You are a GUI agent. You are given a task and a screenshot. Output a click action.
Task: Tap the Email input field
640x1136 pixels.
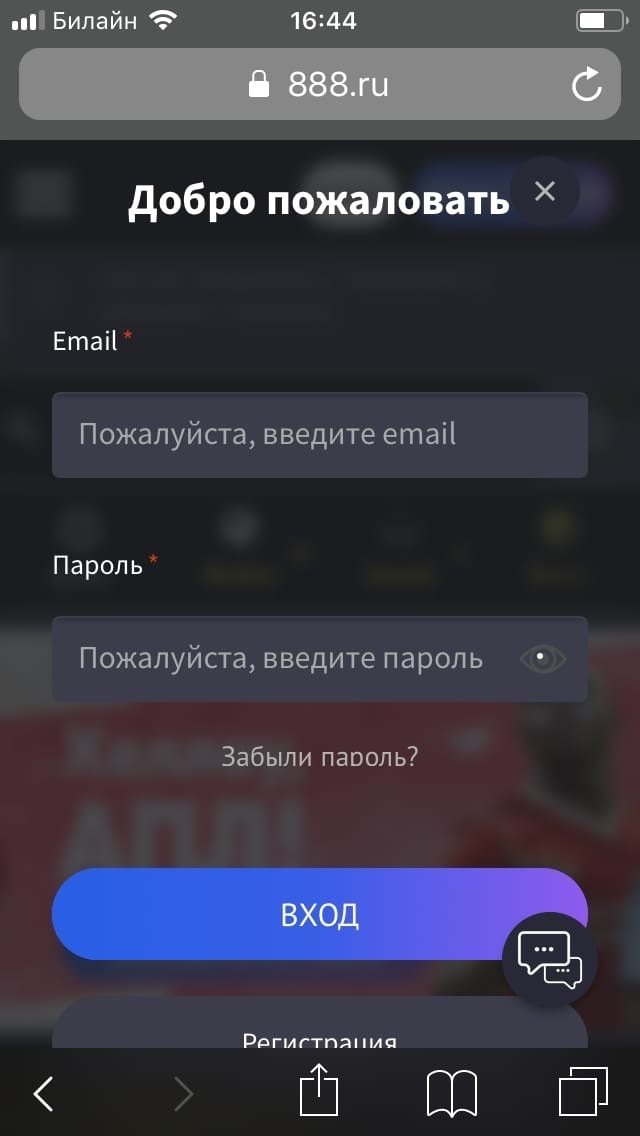pos(319,434)
